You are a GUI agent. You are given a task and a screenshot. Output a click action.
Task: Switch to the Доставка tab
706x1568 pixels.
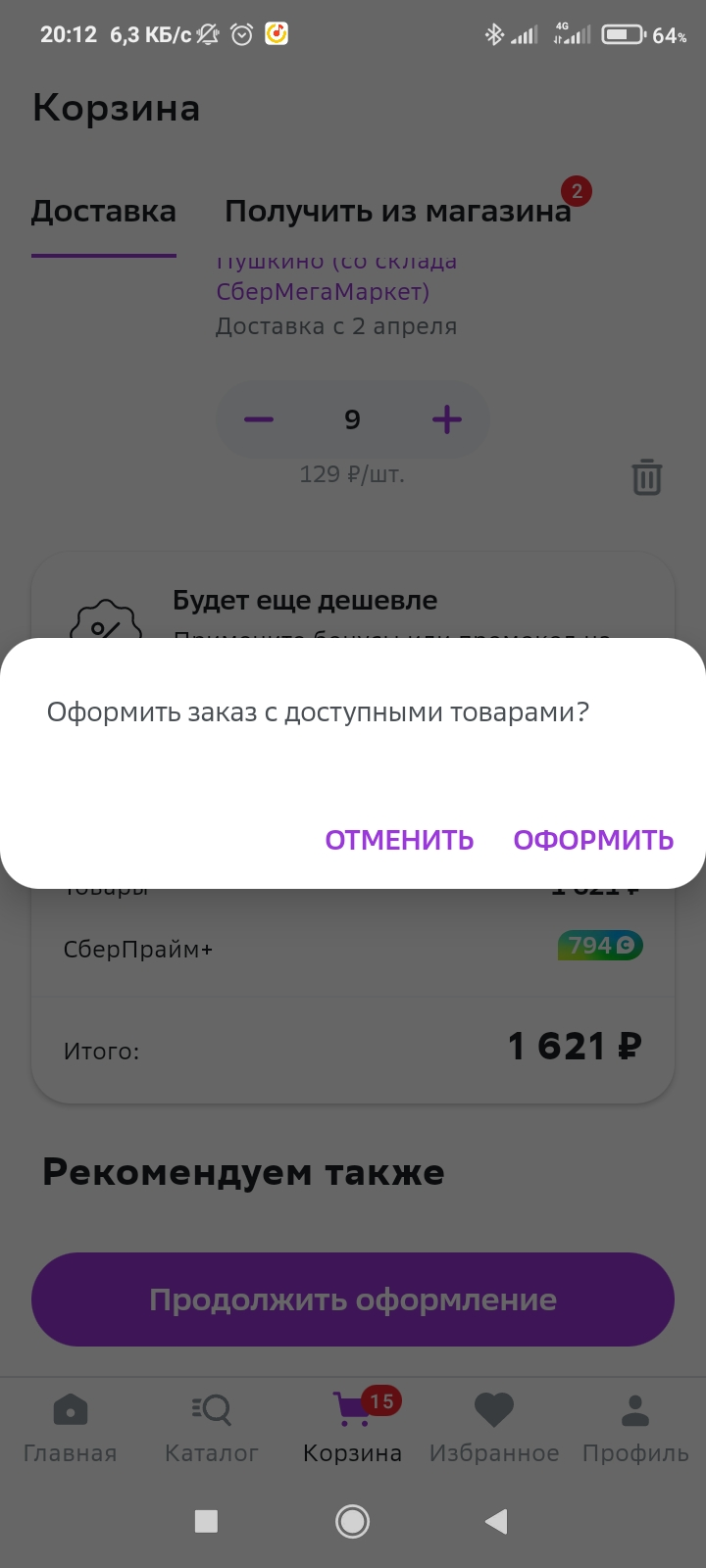104,212
